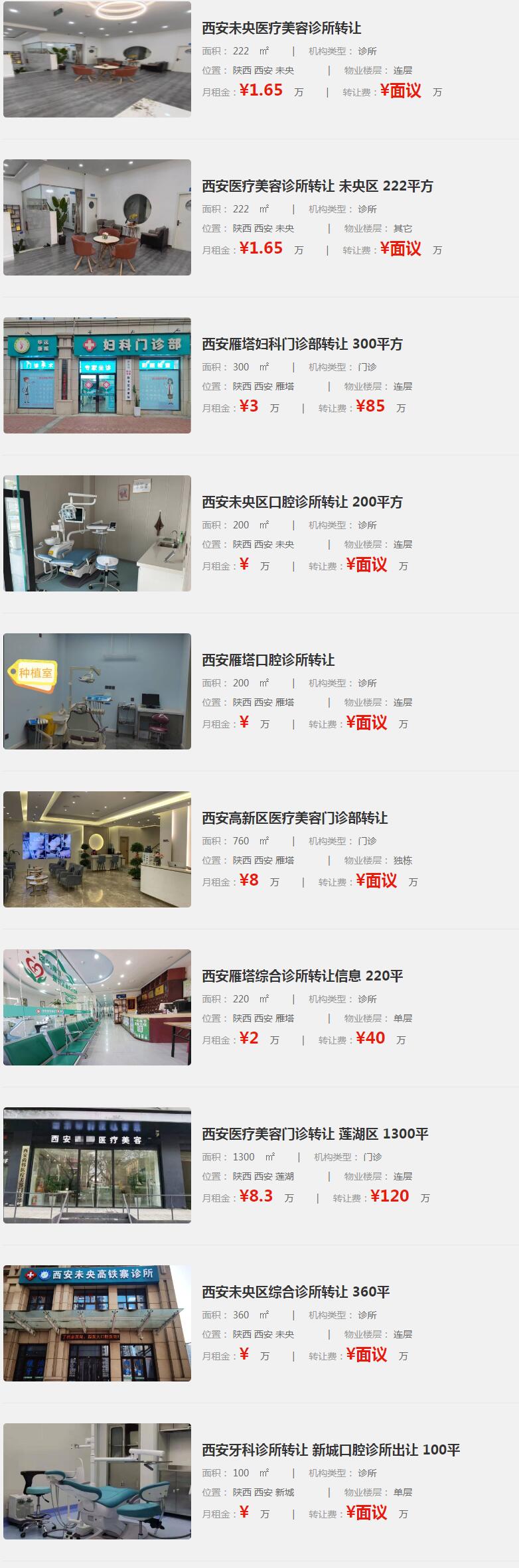
Task: Open 西安雁塔口腔诊所转让 listing
Action: pos(268,660)
